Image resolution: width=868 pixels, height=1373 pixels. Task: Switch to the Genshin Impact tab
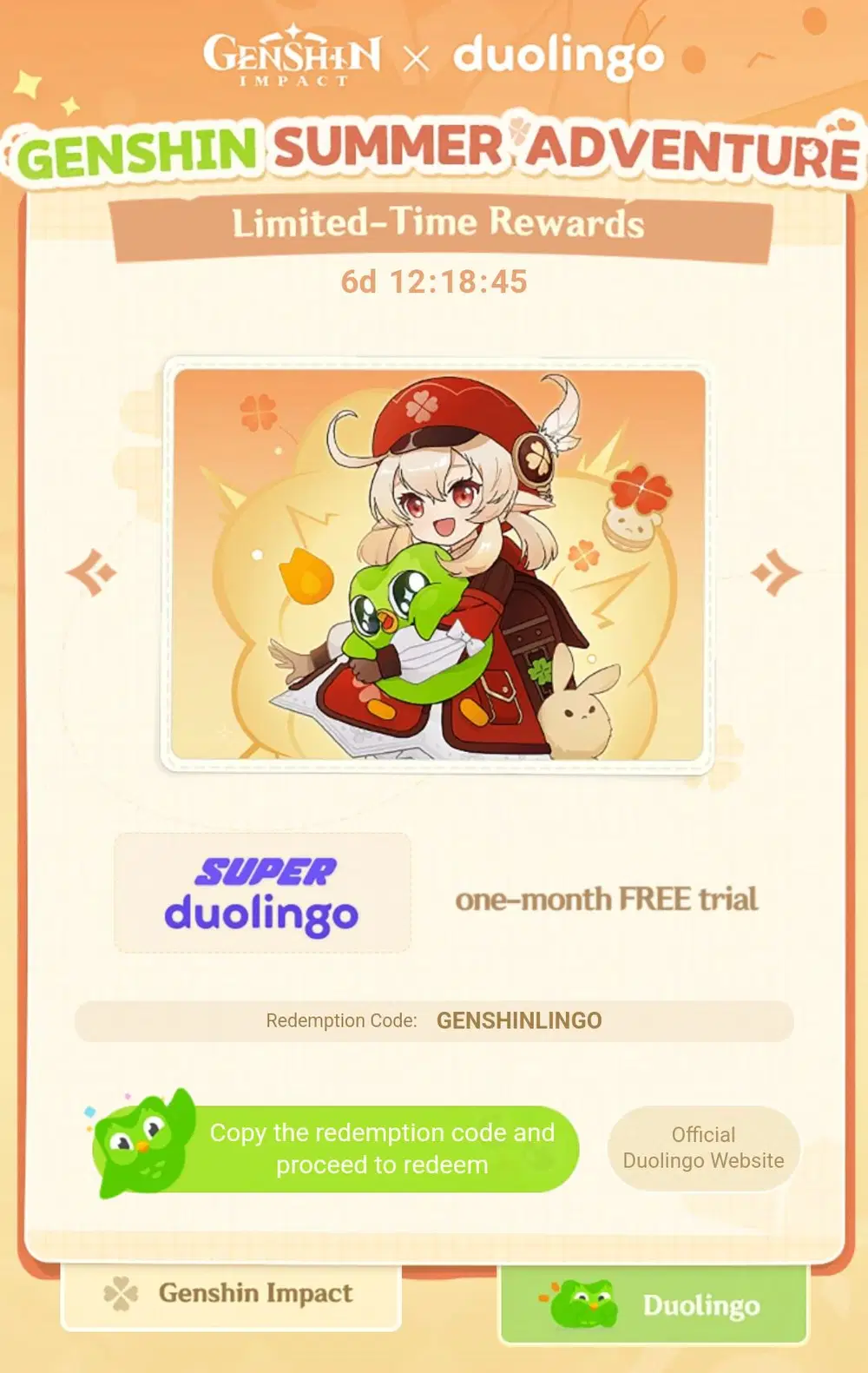pyautogui.click(x=231, y=1295)
